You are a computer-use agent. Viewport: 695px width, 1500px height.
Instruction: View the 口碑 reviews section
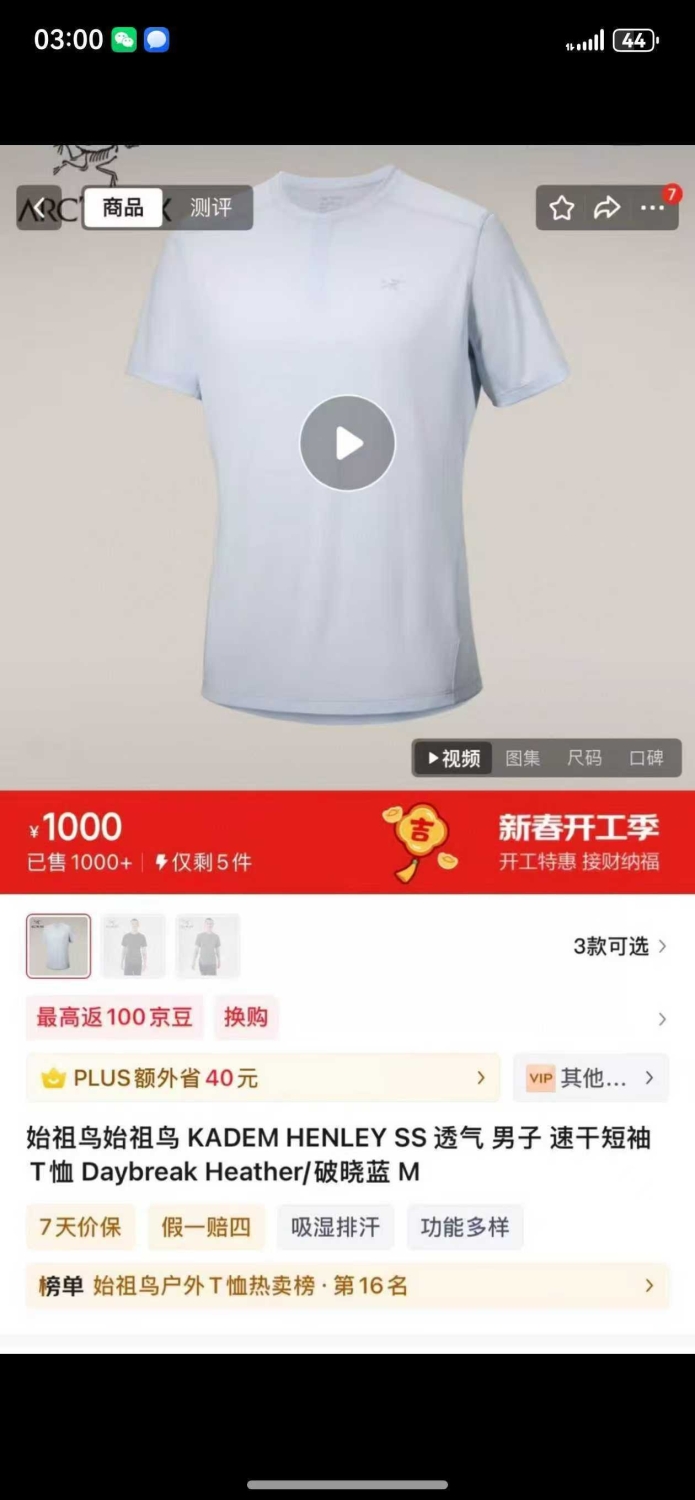tap(647, 758)
